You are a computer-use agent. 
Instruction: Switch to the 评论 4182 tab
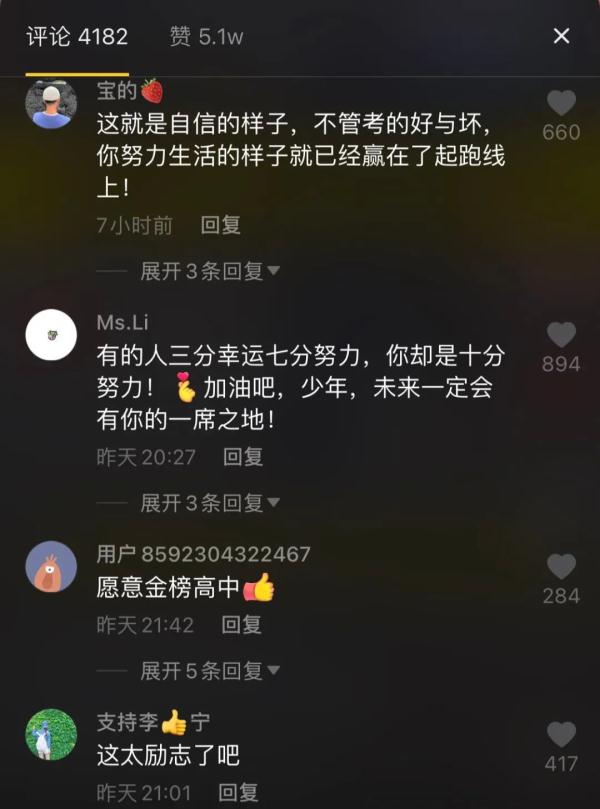click(x=77, y=36)
